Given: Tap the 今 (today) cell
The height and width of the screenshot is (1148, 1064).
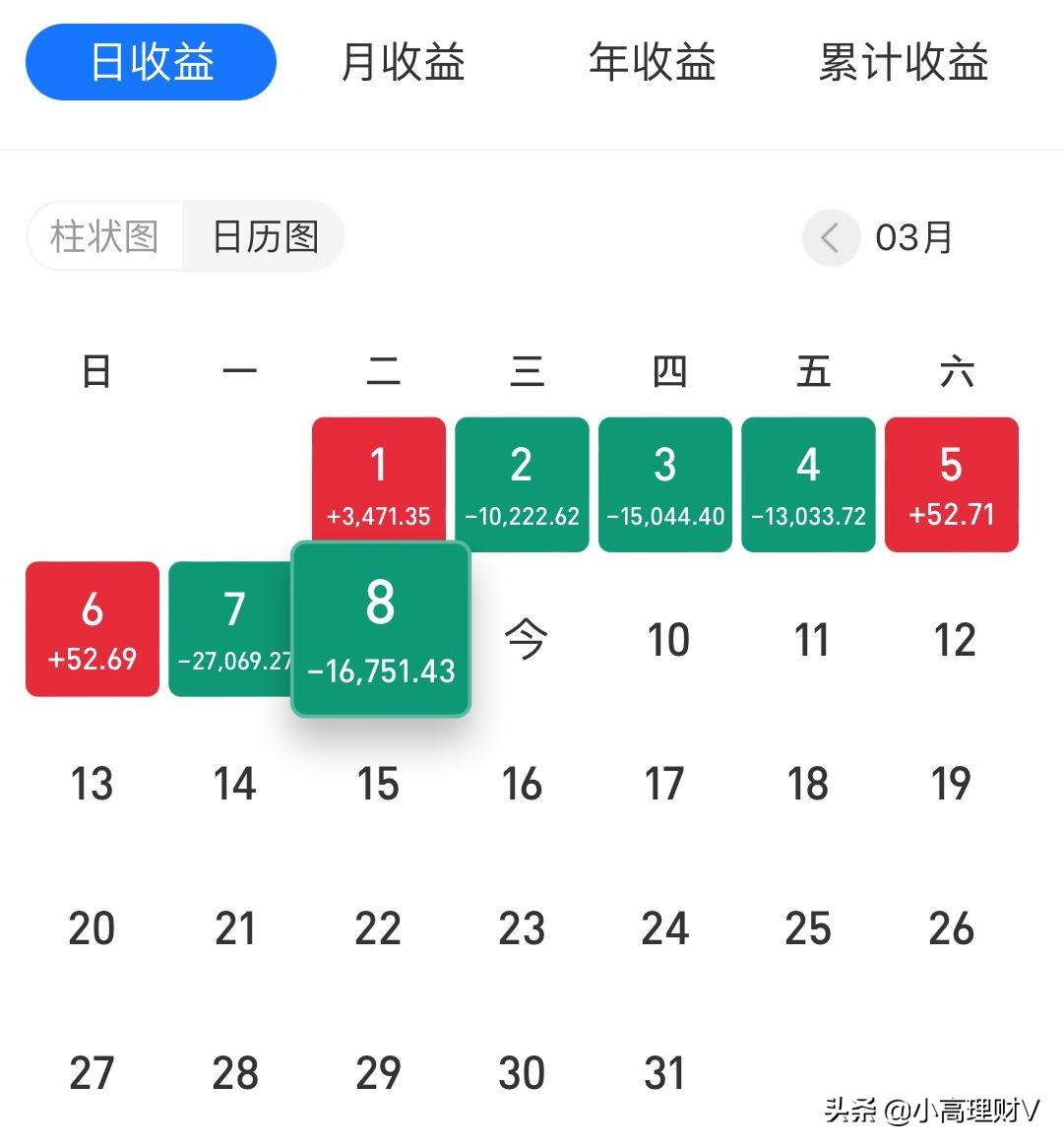Looking at the screenshot, I should 526,638.
